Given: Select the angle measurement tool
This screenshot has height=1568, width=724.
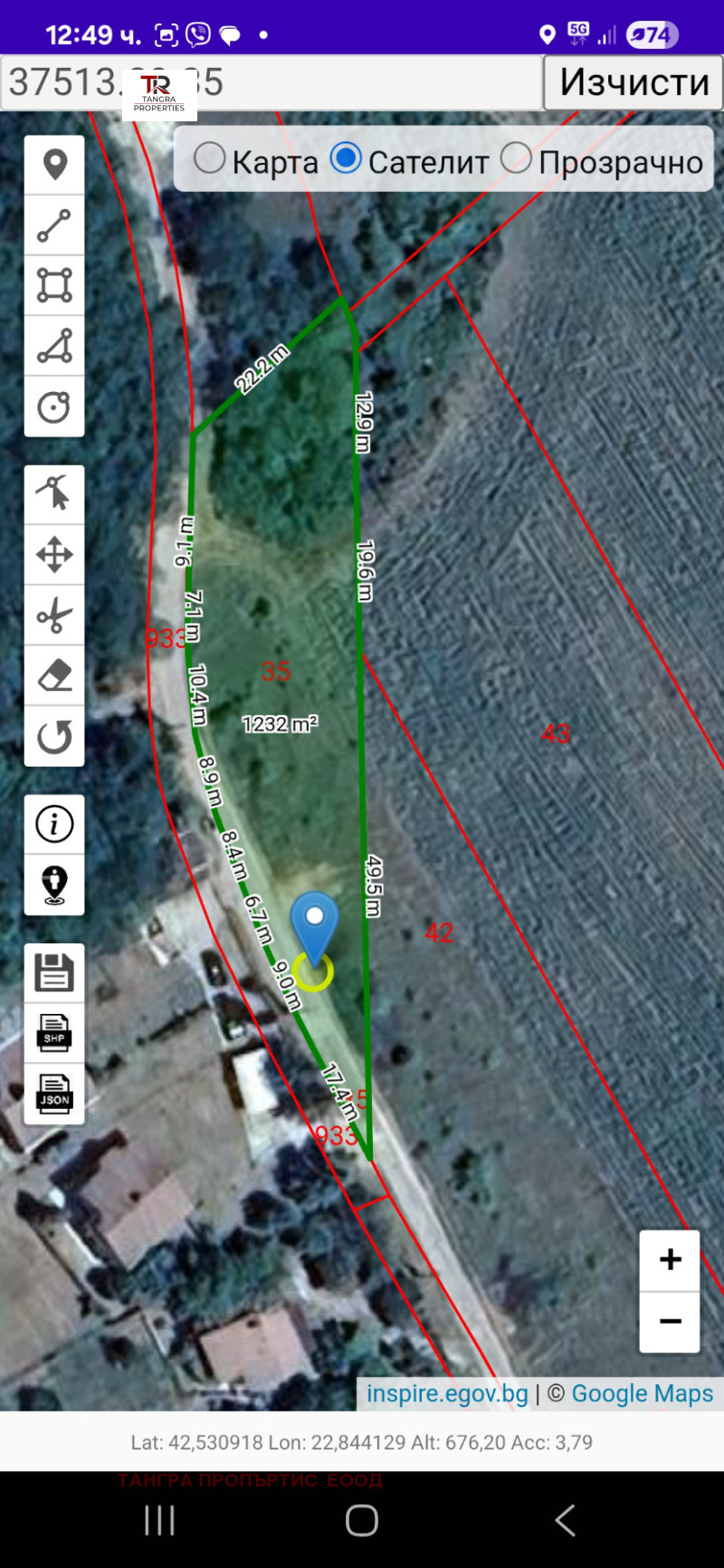Looking at the screenshot, I should coord(54,346).
